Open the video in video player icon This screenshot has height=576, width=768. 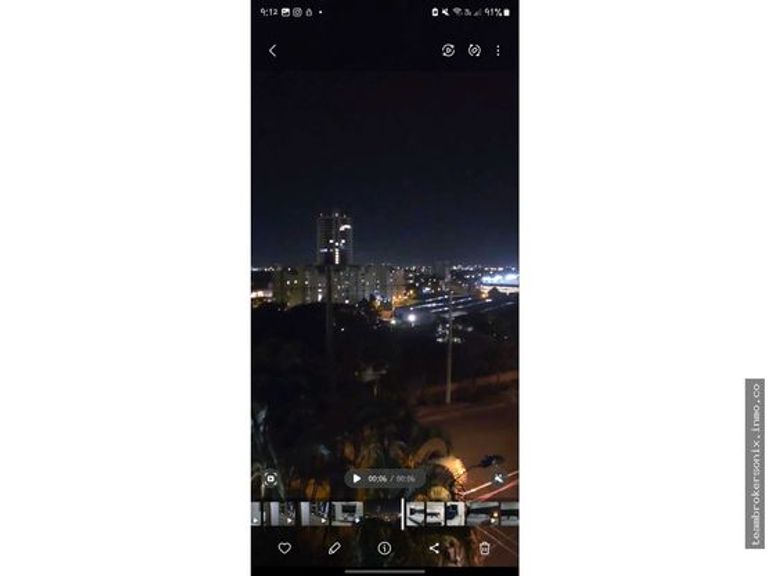tap(448, 50)
